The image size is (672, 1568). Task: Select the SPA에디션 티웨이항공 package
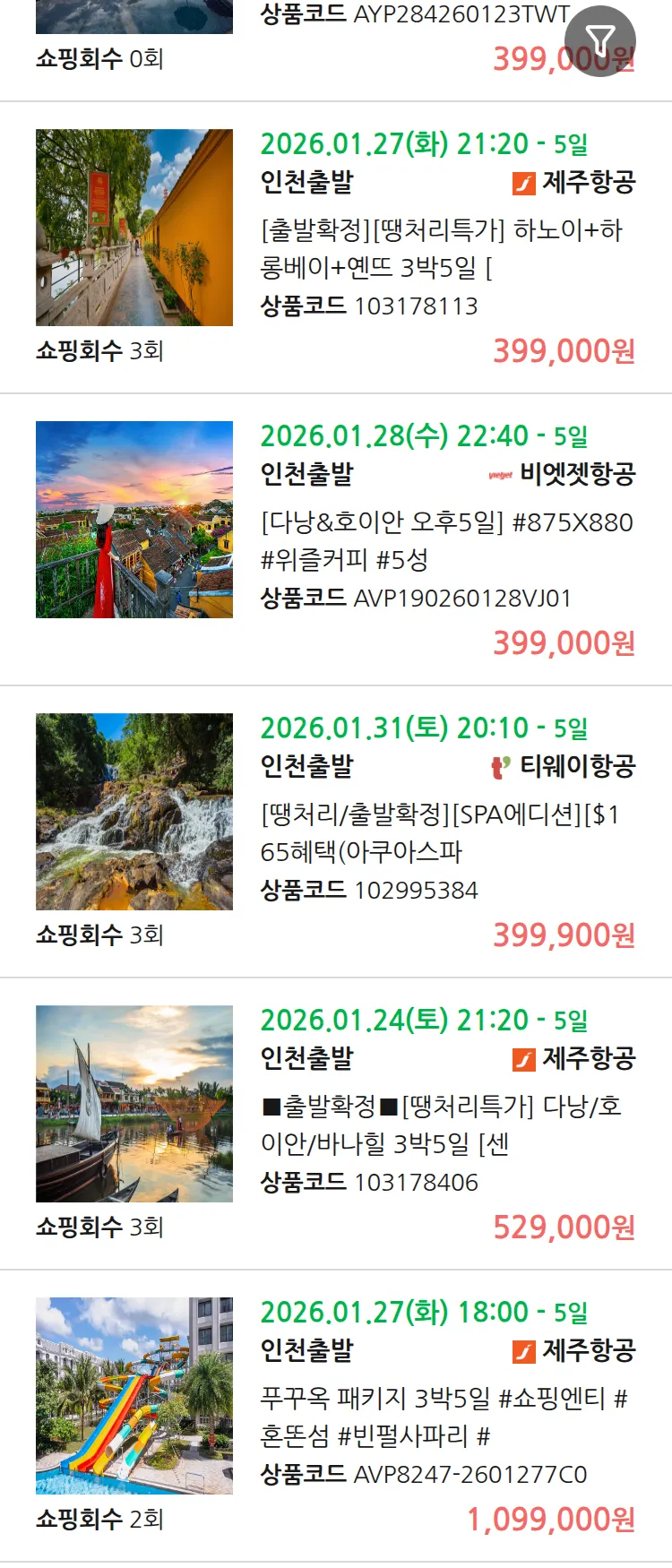439,833
